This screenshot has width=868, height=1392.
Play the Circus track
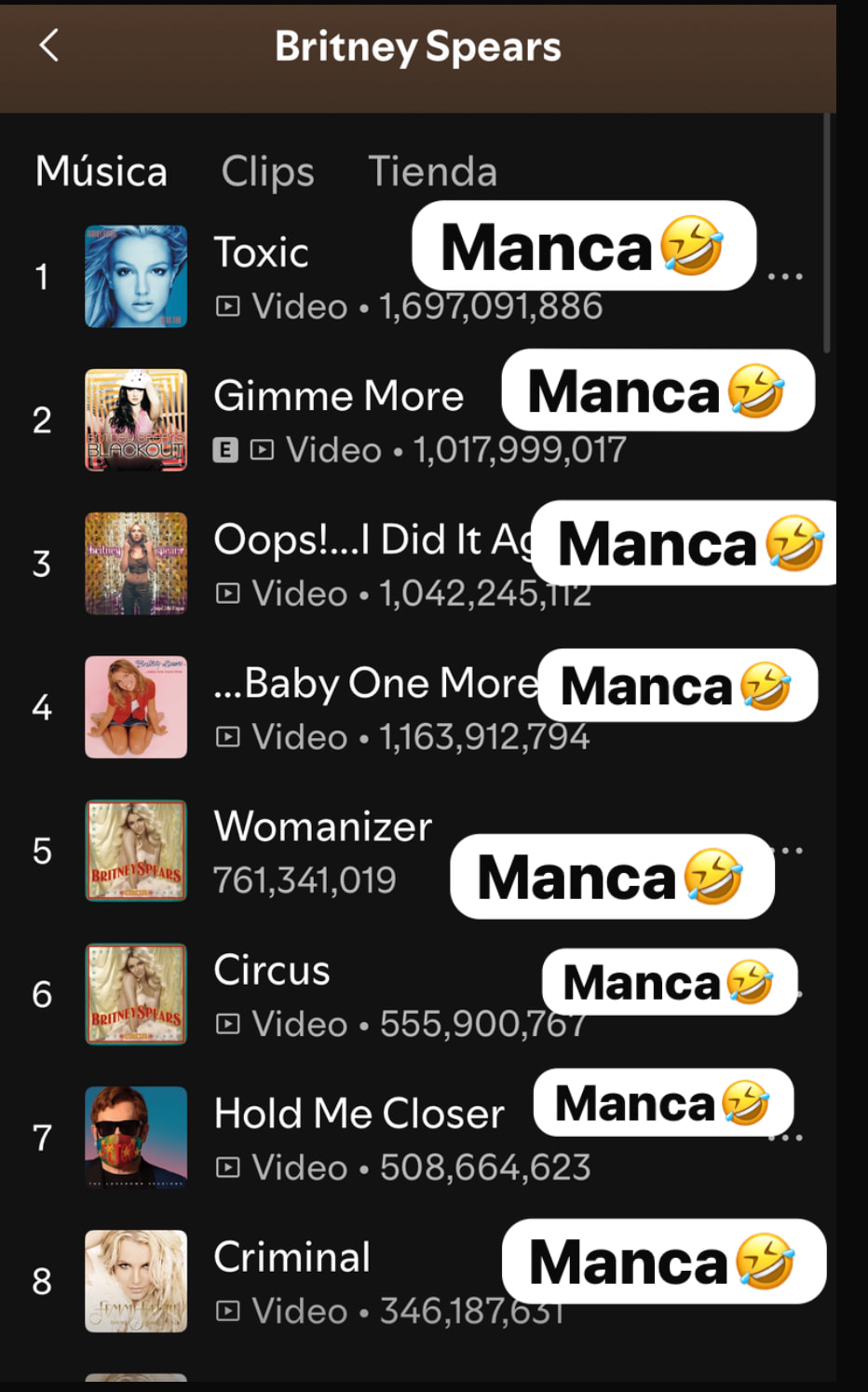(x=272, y=971)
